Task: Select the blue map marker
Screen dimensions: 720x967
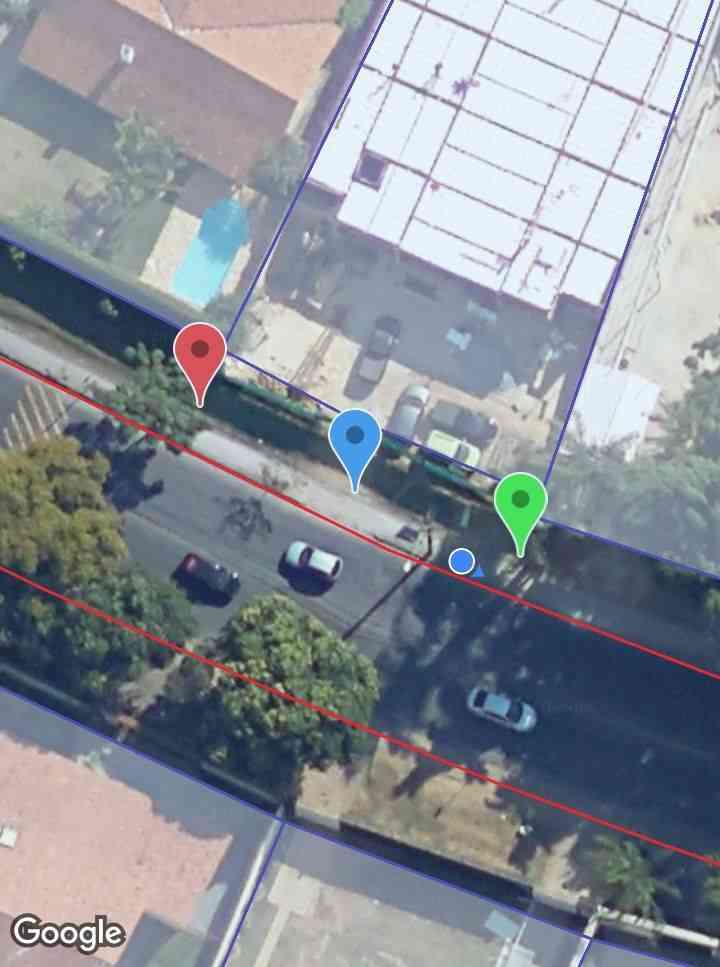Action: pos(354,440)
